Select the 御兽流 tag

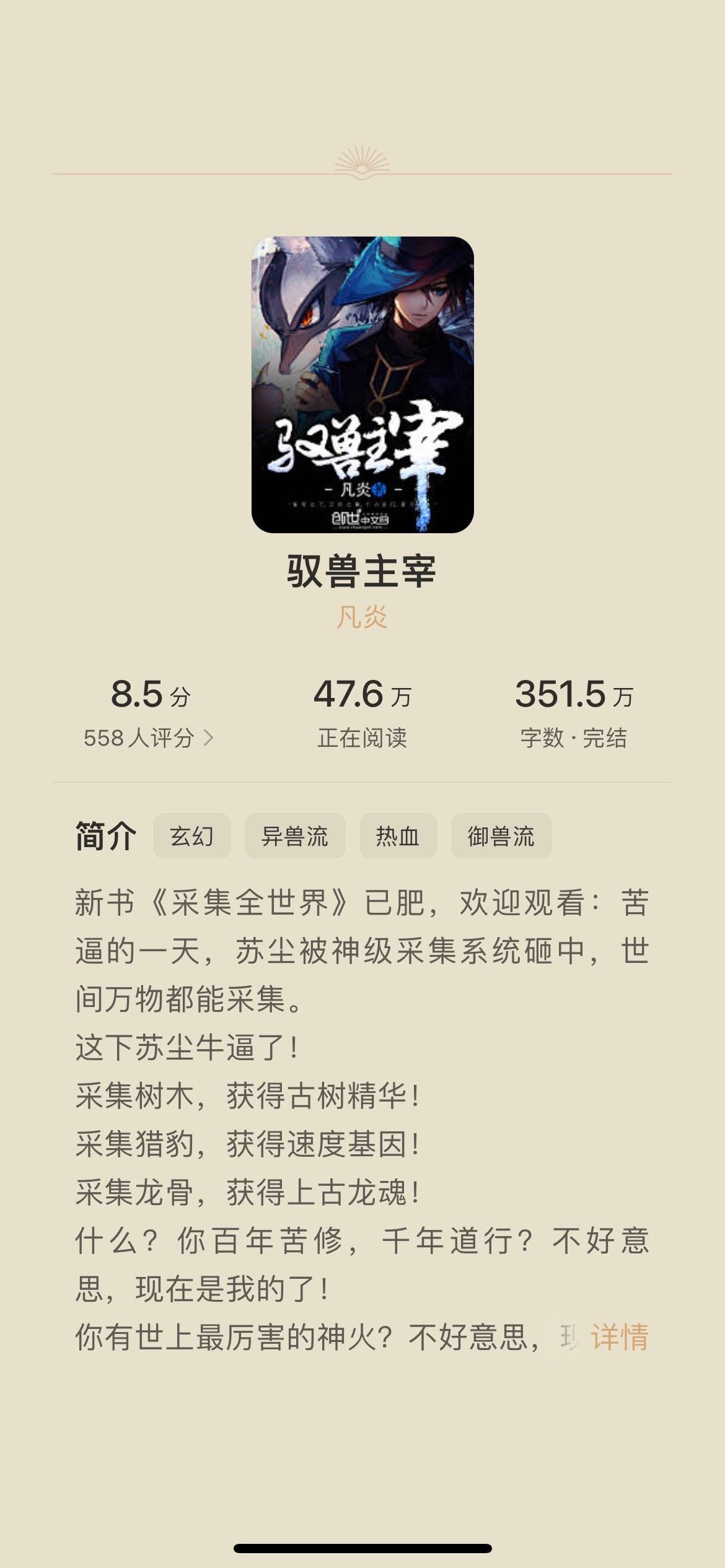coord(501,836)
